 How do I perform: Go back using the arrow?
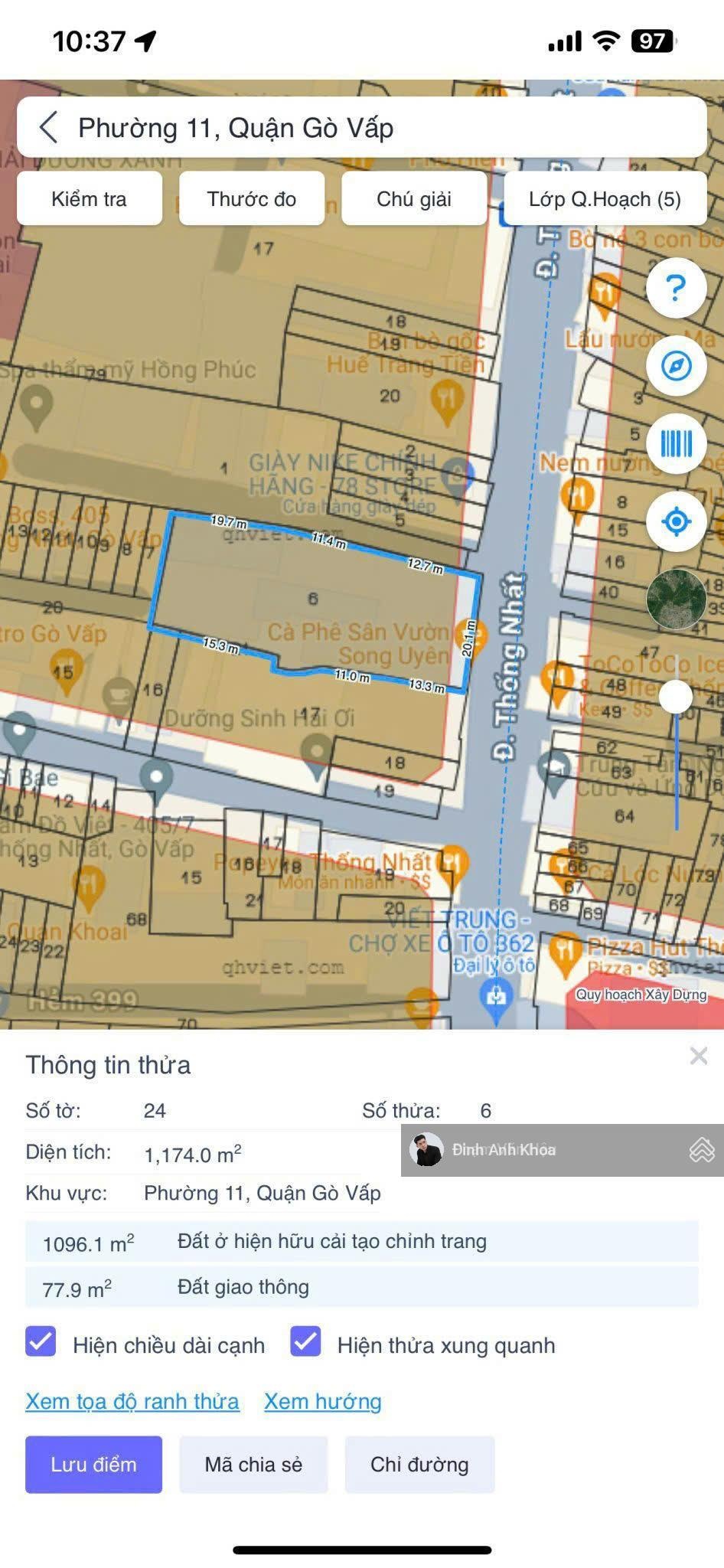(x=49, y=128)
